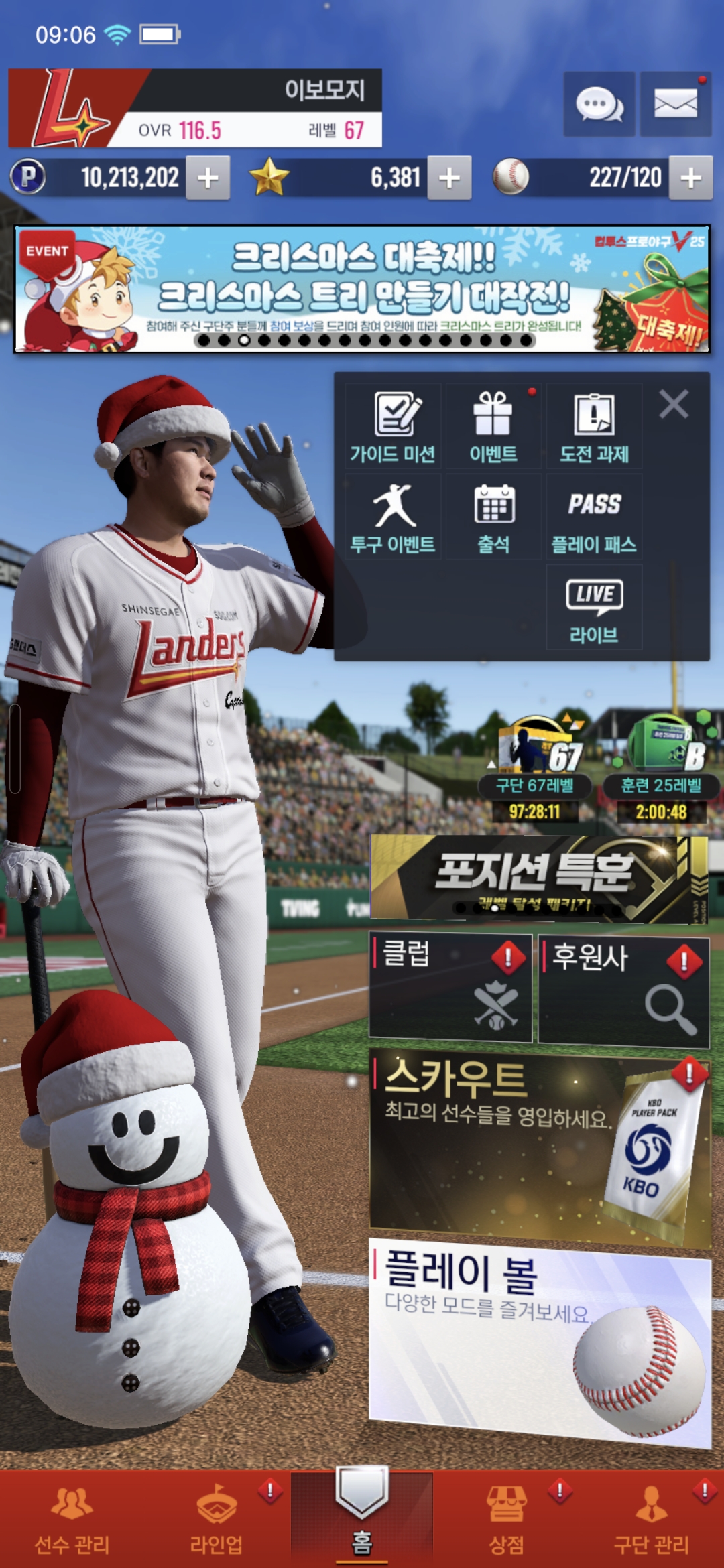Open 도전 과제 challenges
The image size is (724, 1568).
594,427
